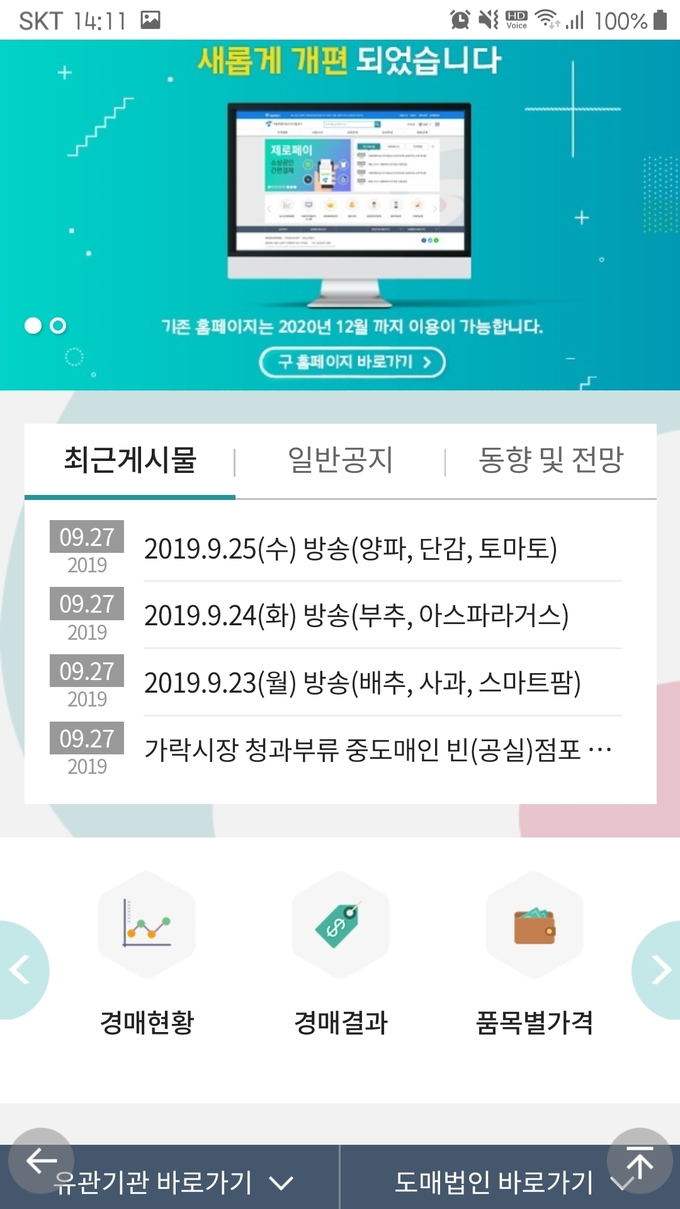
Task: Show previous shortcut icons with left arrow
Action: pos(20,969)
